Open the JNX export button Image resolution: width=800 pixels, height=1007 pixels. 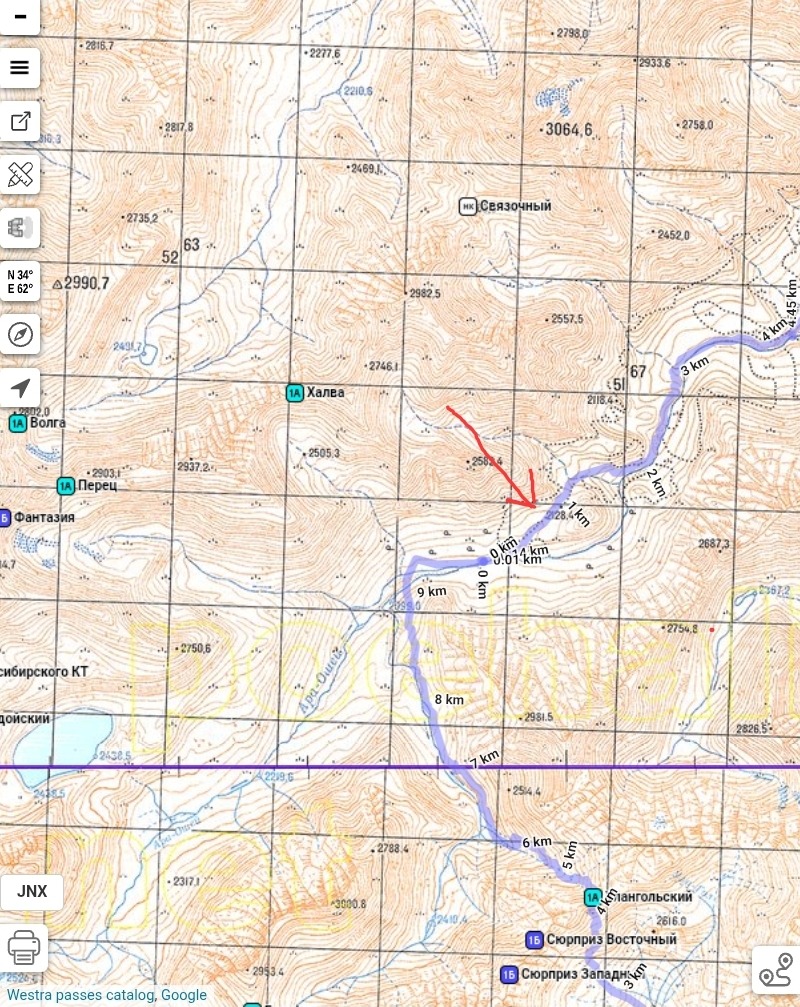point(32,892)
